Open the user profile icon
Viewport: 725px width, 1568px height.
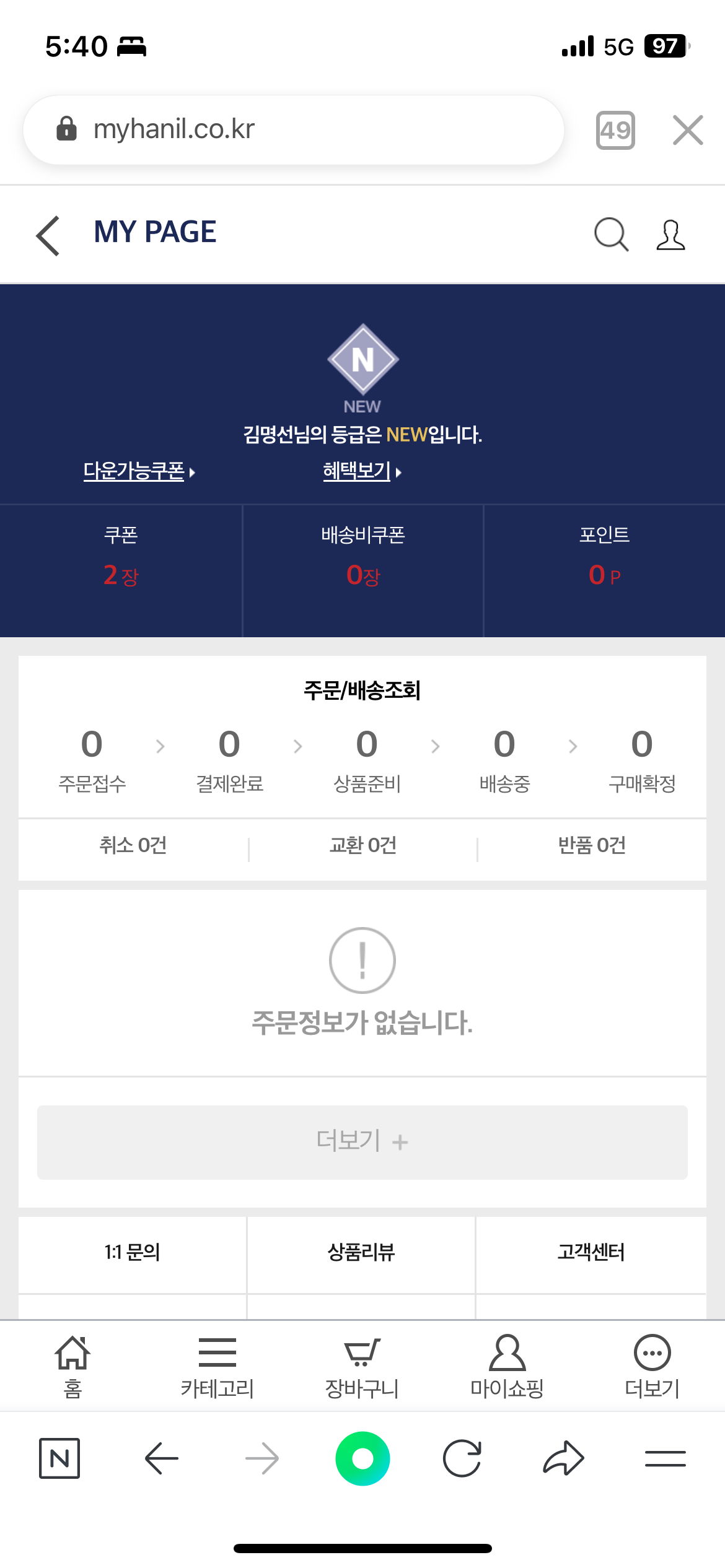coord(670,235)
